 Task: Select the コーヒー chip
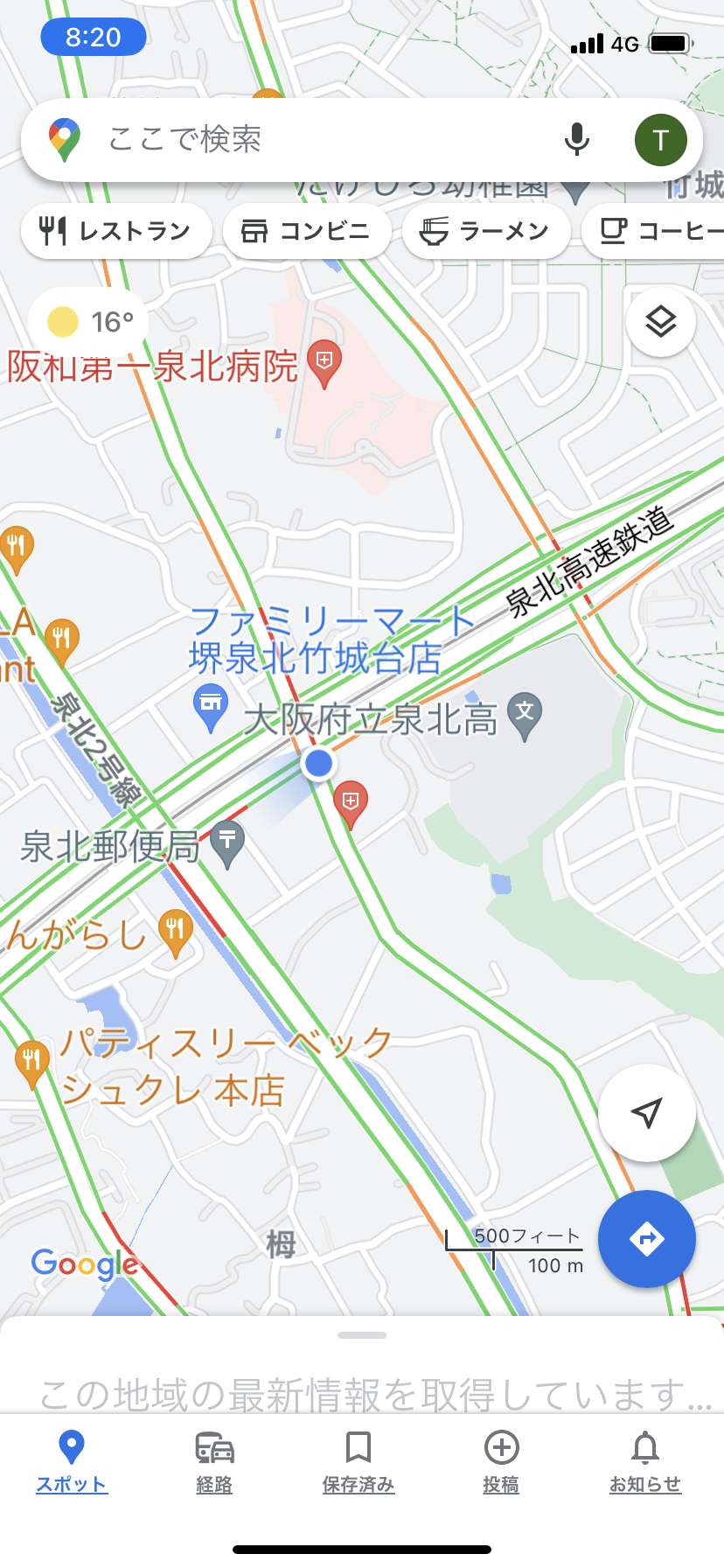[654, 231]
